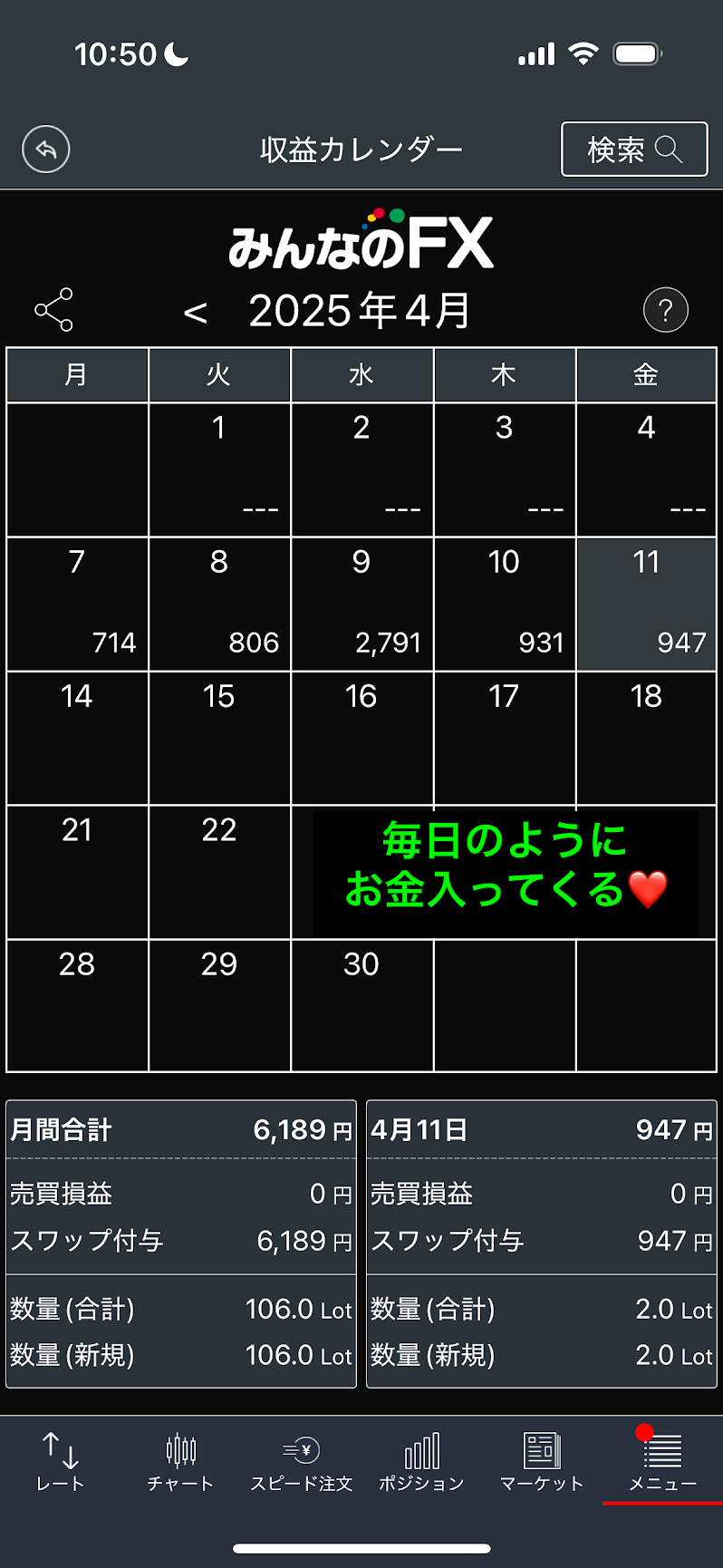Select April 11 on the calendar

point(646,604)
